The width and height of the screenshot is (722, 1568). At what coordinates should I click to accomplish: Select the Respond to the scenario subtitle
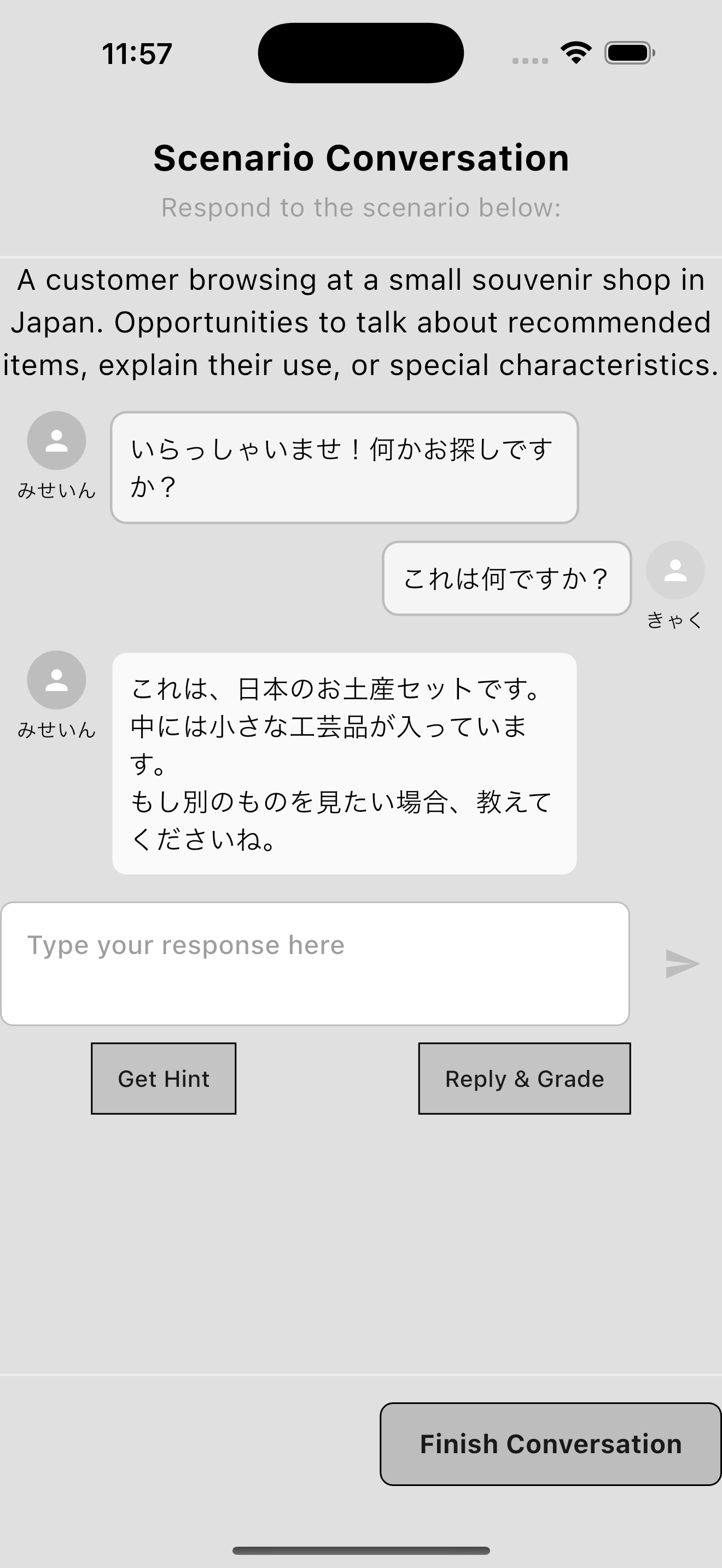coord(361,207)
